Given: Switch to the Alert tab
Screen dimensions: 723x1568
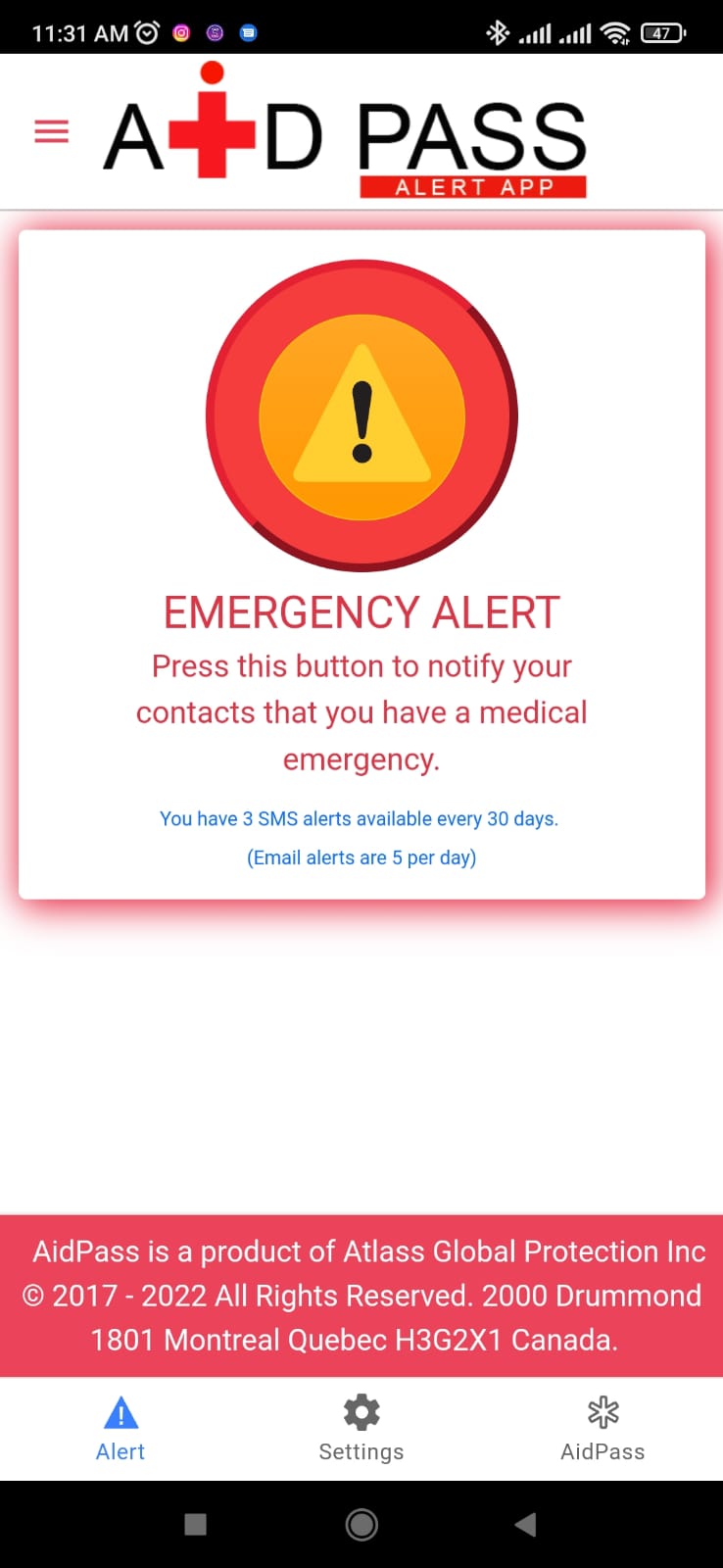Looking at the screenshot, I should pyautogui.click(x=120, y=1429).
